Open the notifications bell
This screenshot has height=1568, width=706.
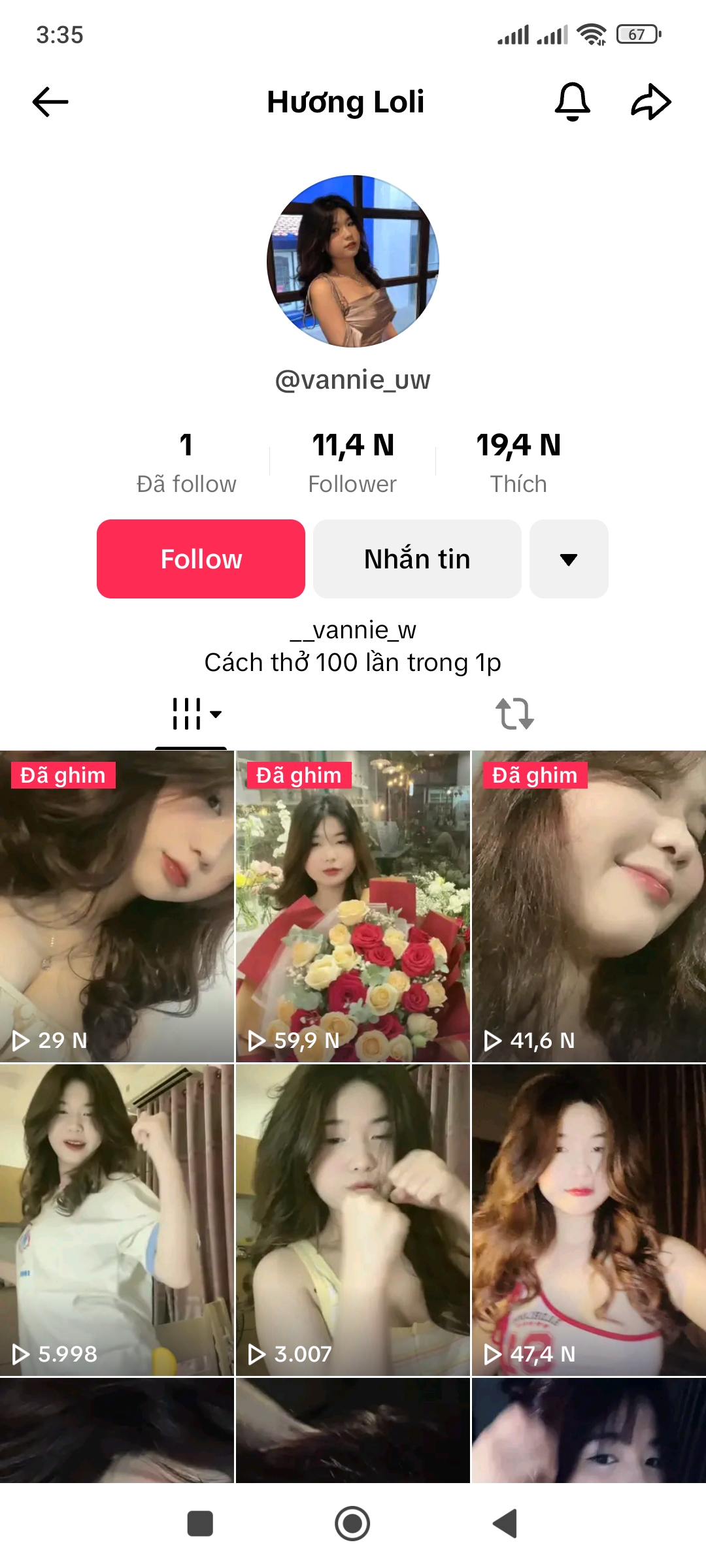coord(572,102)
